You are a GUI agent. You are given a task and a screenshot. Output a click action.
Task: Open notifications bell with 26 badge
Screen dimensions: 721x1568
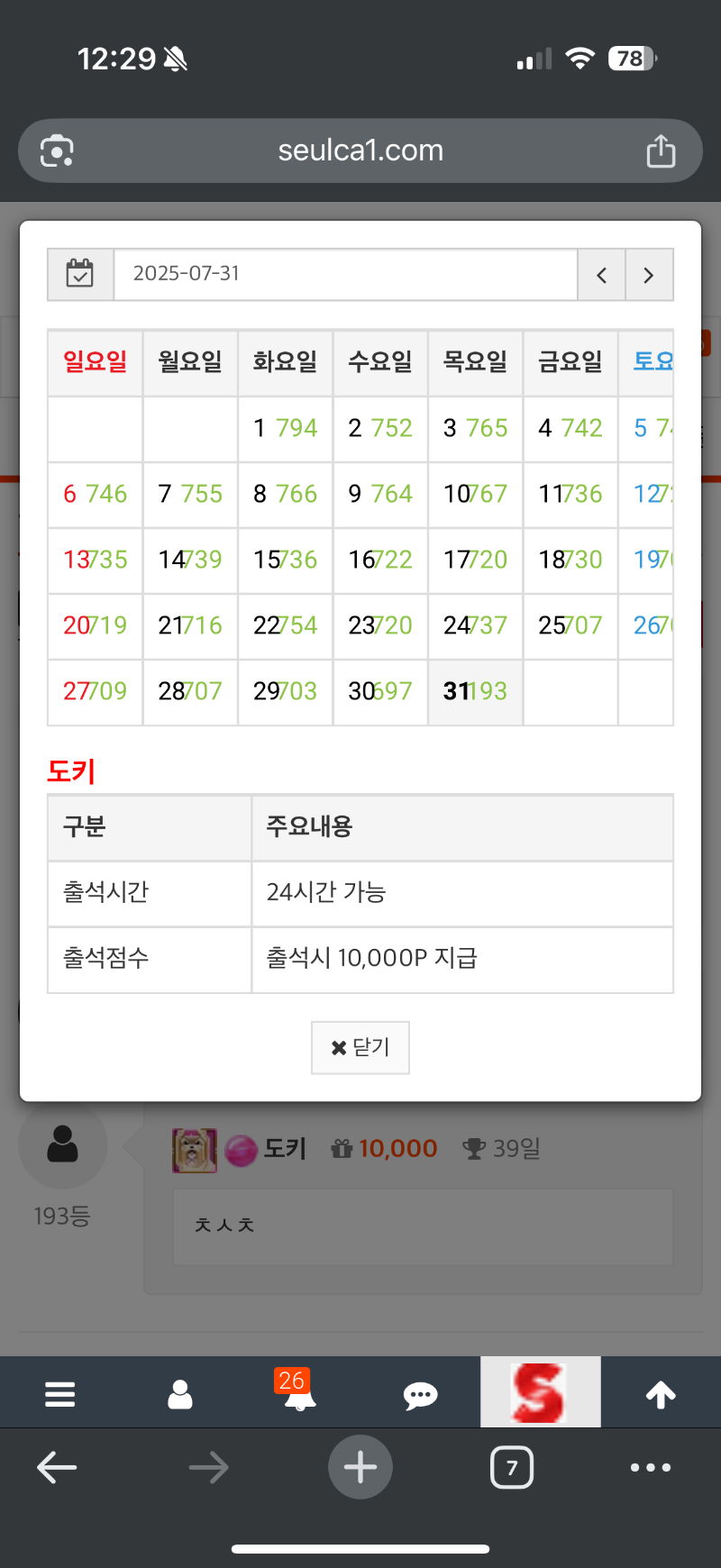coord(299,1394)
